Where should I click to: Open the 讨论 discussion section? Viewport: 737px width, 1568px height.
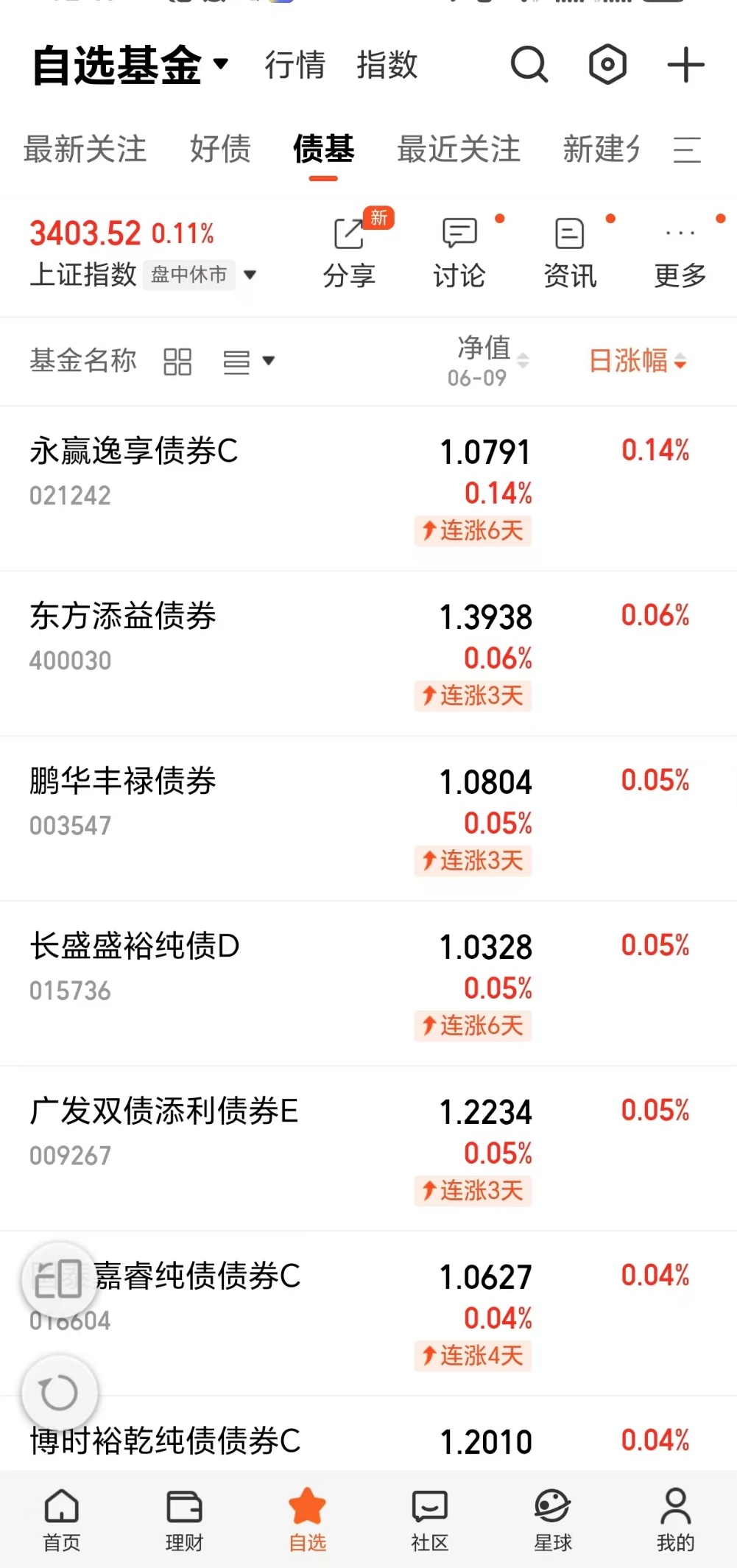click(x=459, y=253)
